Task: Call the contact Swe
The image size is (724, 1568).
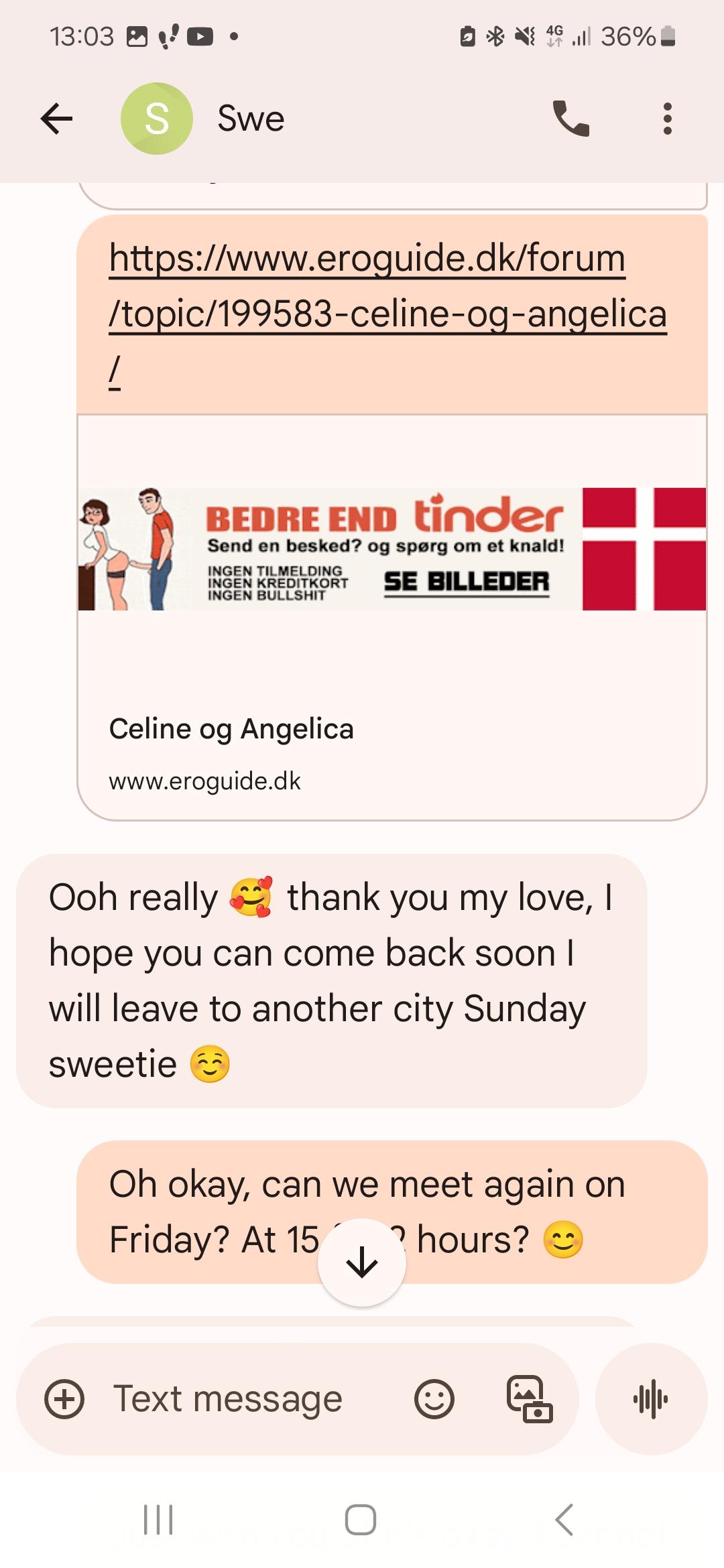Action: coord(570,119)
